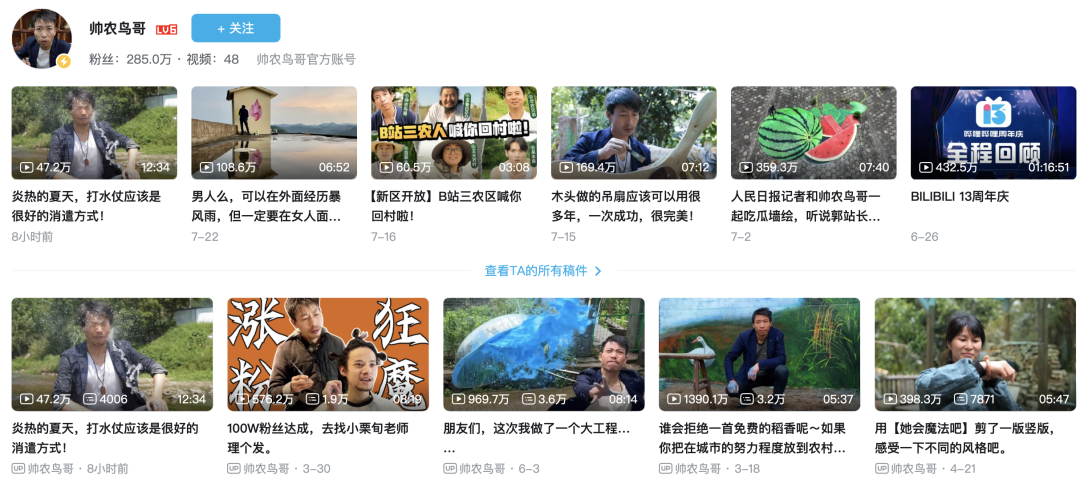Watch the watermelon wall painting video
The height and width of the screenshot is (479, 1080).
click(x=813, y=132)
